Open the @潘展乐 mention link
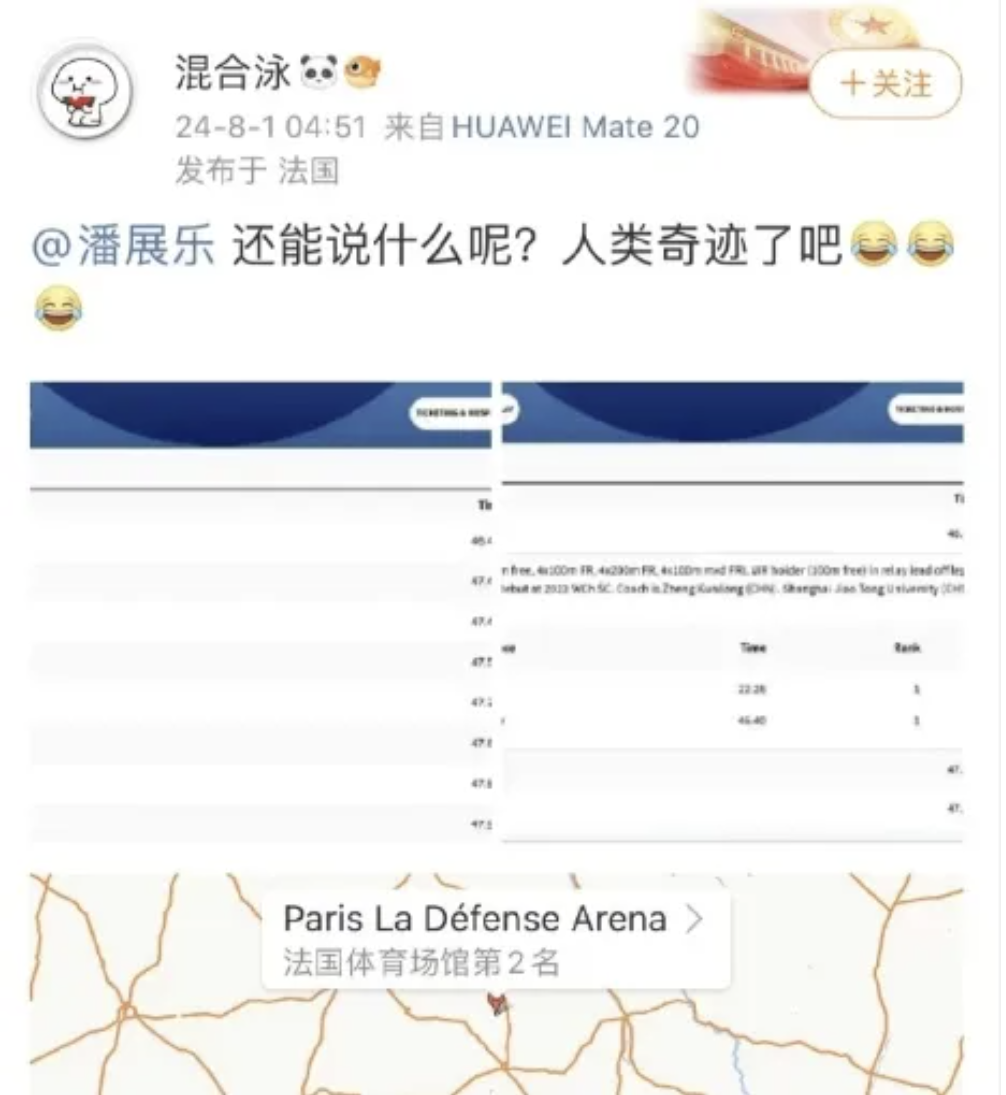 [x=124, y=247]
